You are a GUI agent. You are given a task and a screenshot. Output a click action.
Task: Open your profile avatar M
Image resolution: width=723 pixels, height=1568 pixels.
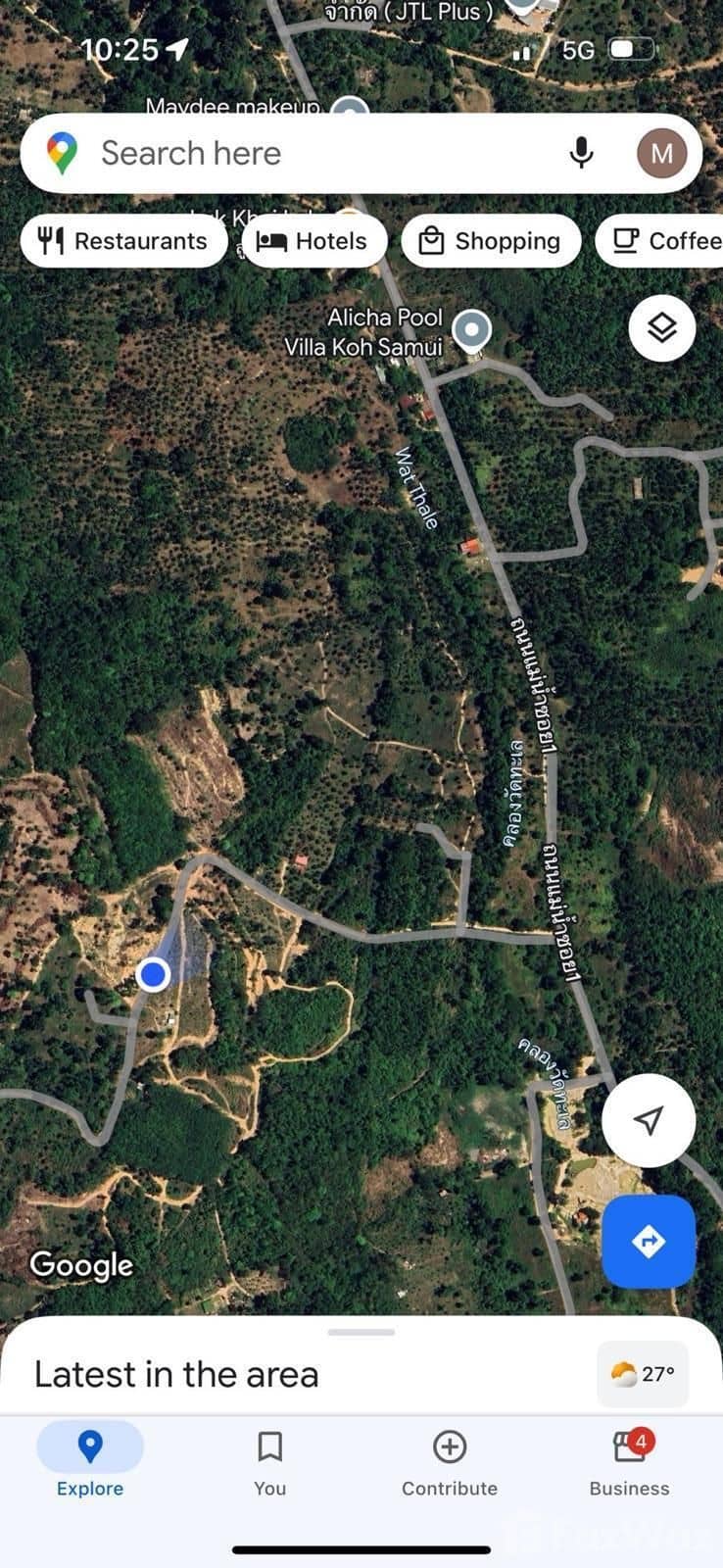tap(662, 153)
